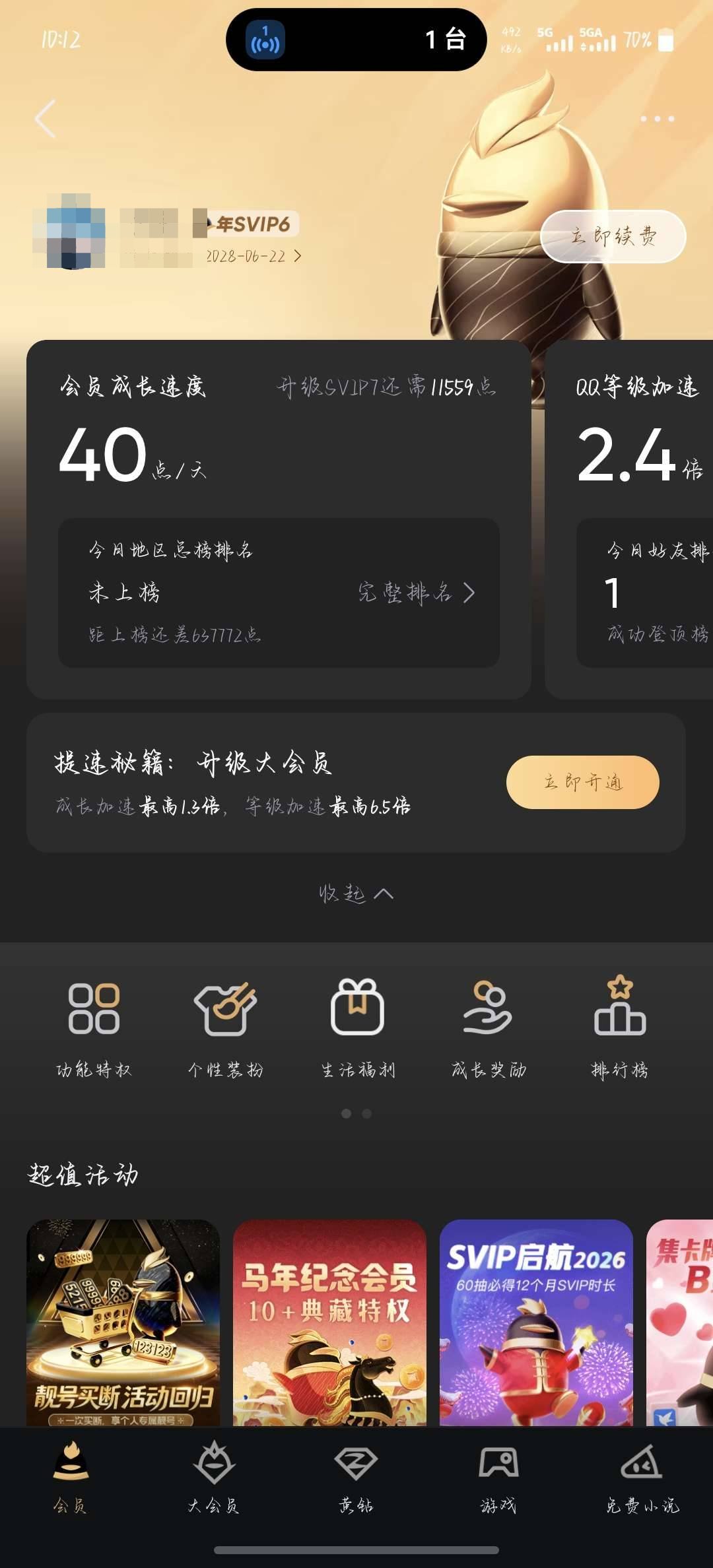Collapse the panel via 收起 chevron
This screenshot has width=713, height=1568.
click(356, 896)
